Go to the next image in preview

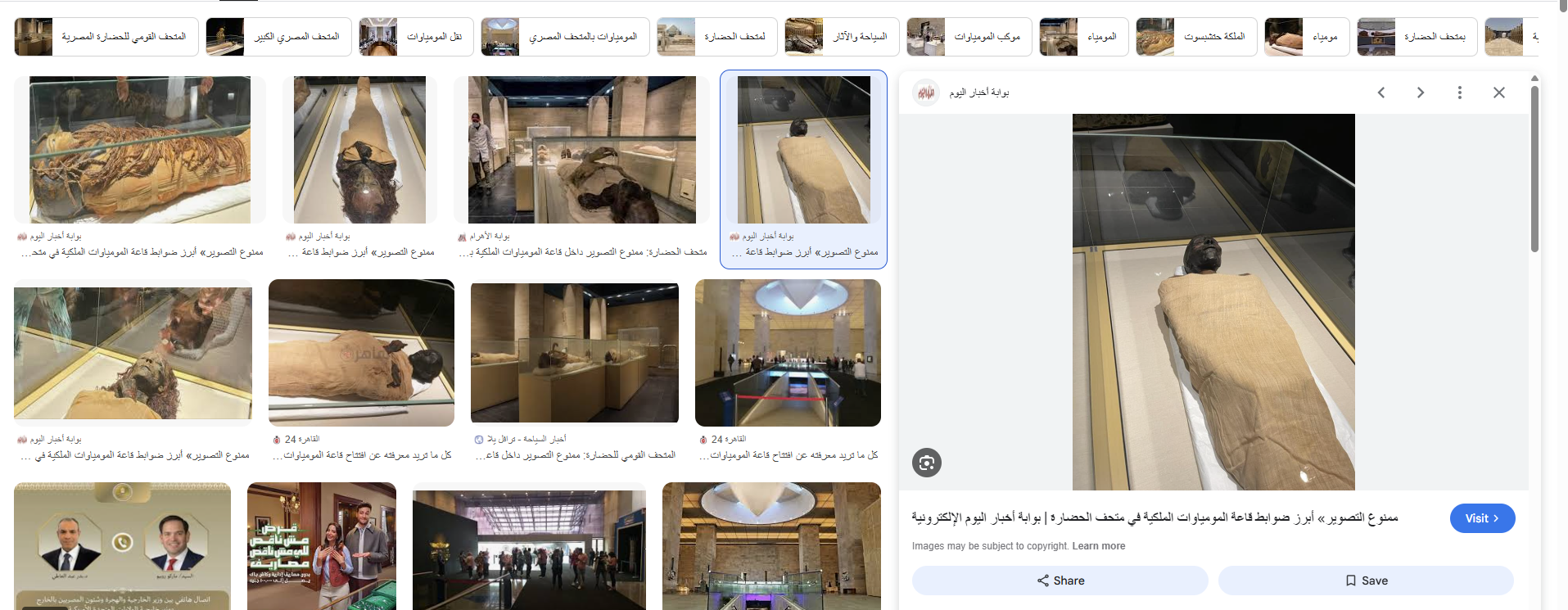(x=1420, y=93)
